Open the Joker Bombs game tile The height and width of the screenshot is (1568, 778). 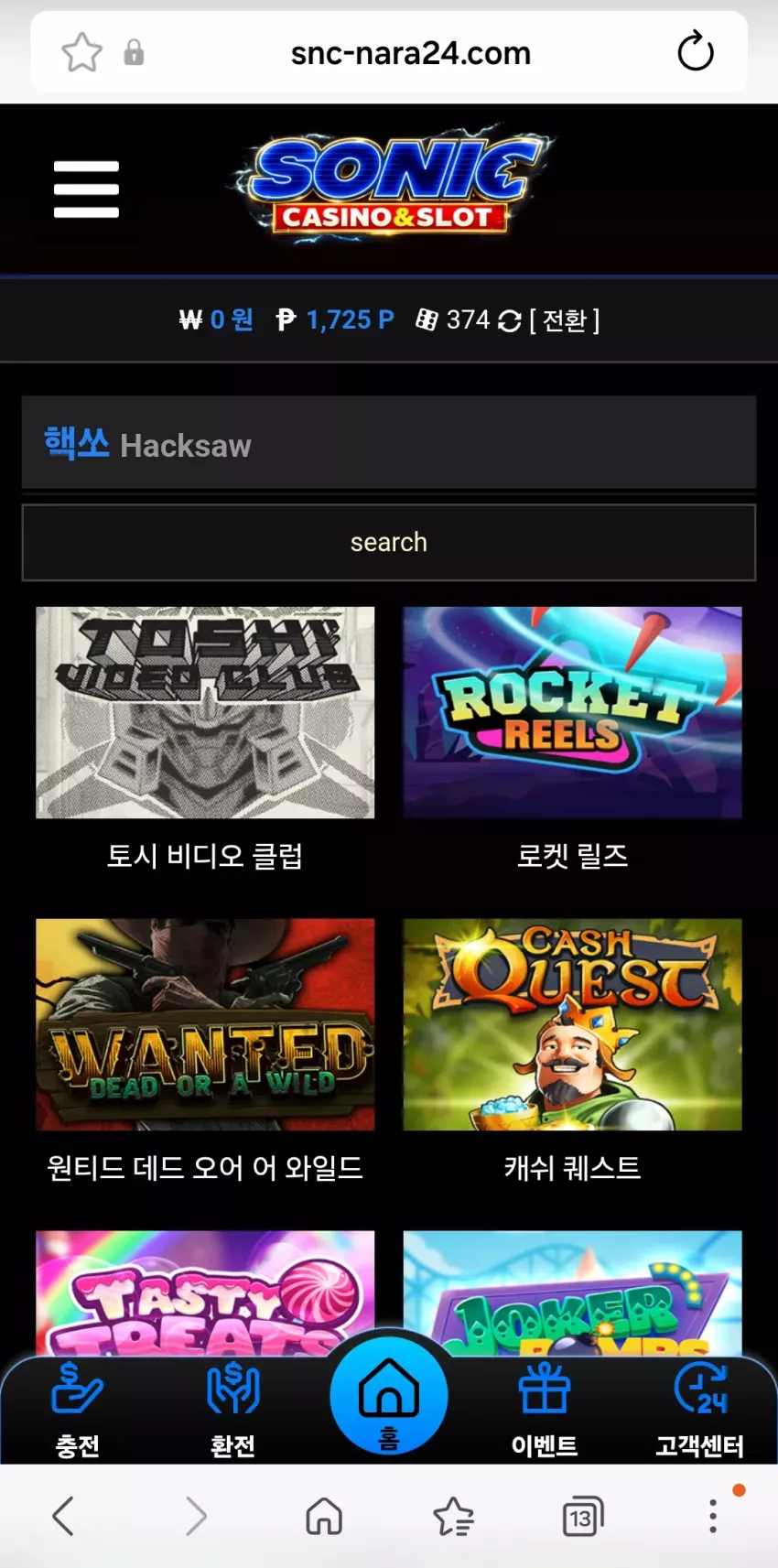click(x=572, y=1292)
